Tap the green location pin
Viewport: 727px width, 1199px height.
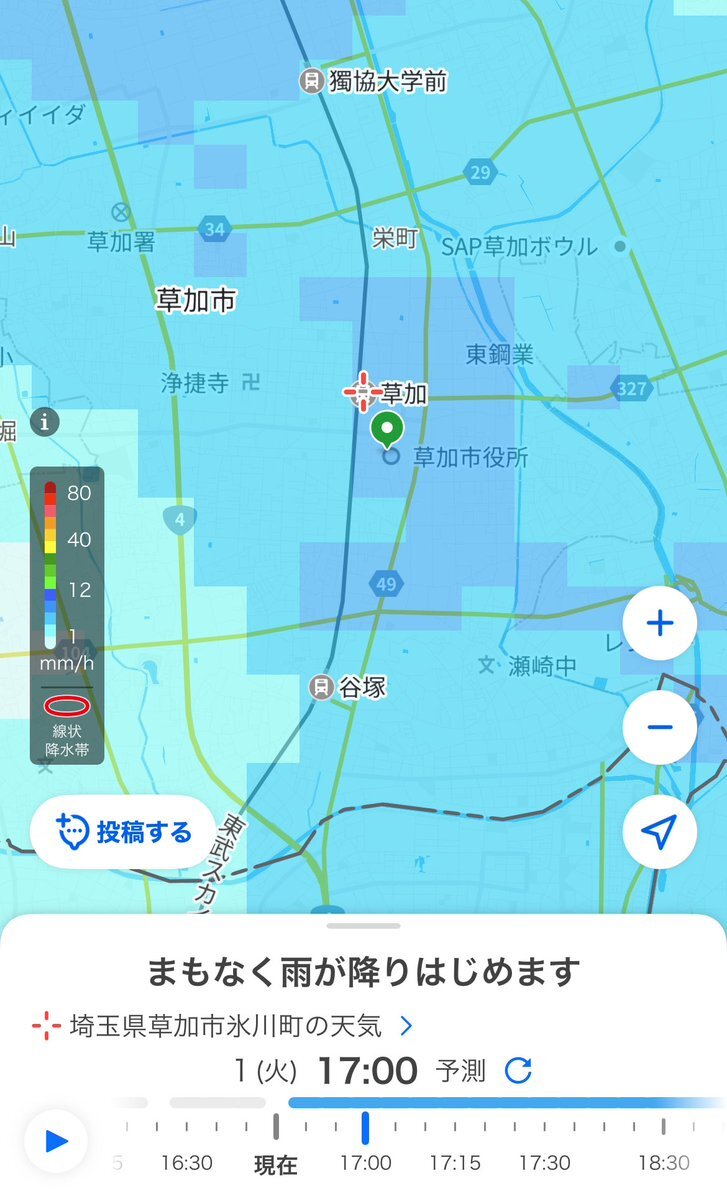pyautogui.click(x=387, y=430)
